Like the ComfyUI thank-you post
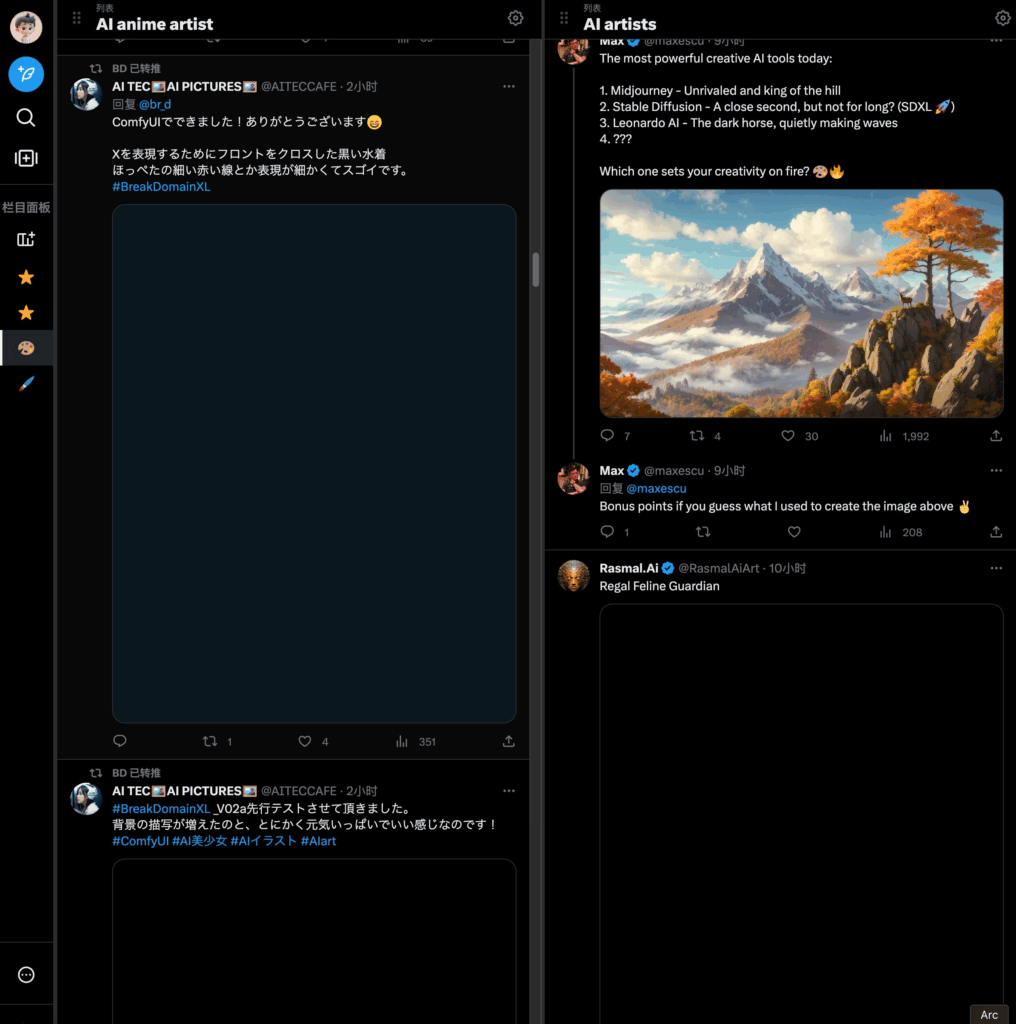 305,741
